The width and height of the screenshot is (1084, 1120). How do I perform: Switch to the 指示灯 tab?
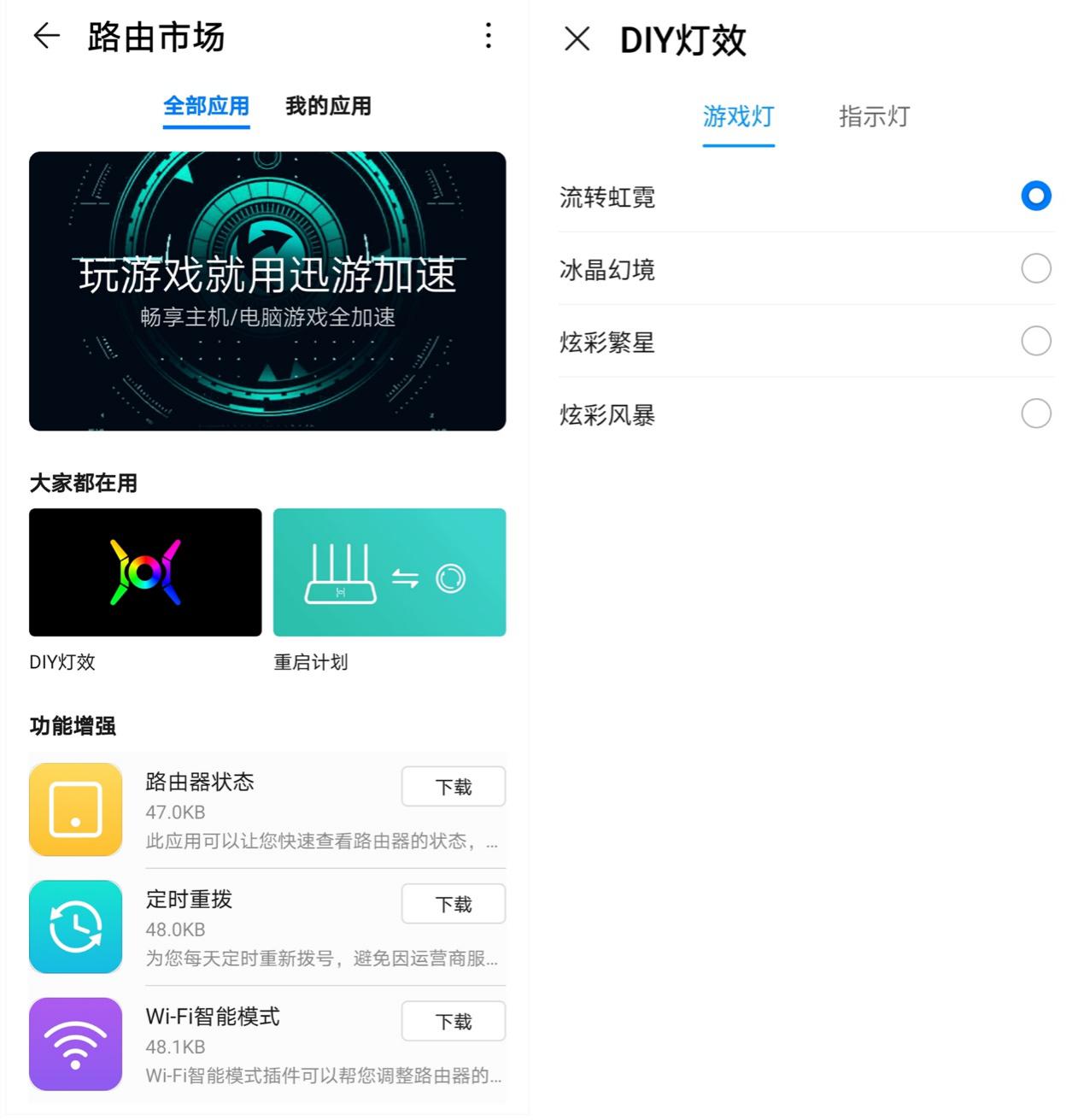874,117
